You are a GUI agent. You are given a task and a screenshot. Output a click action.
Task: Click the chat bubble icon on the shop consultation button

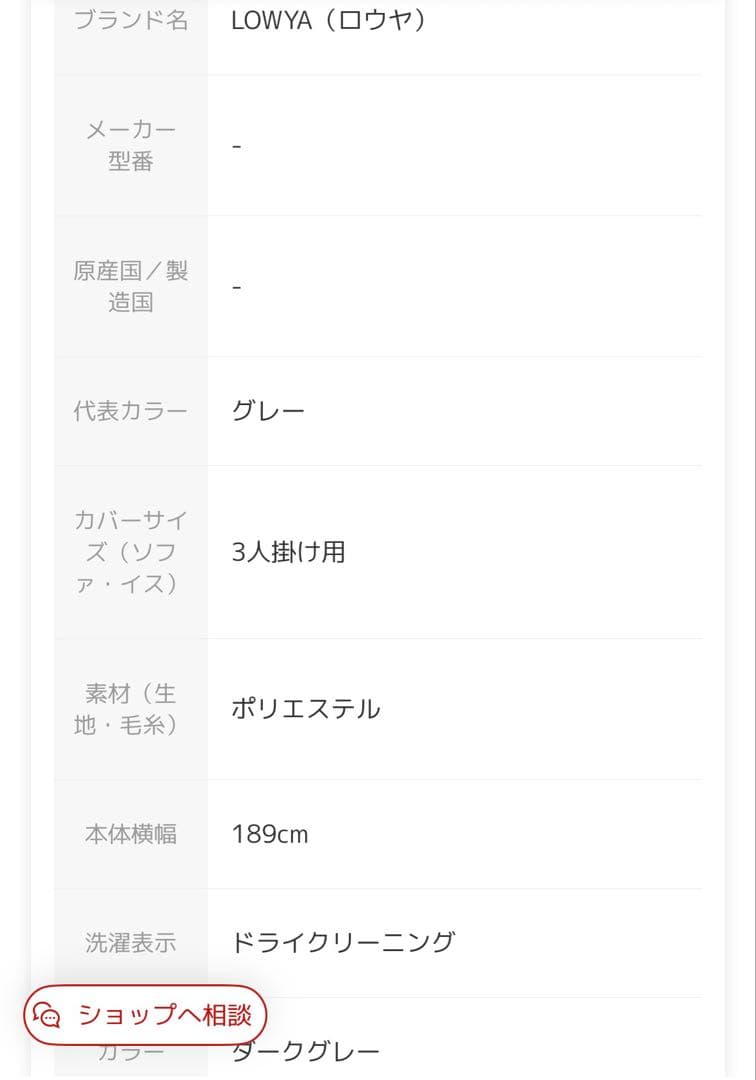click(46, 1014)
